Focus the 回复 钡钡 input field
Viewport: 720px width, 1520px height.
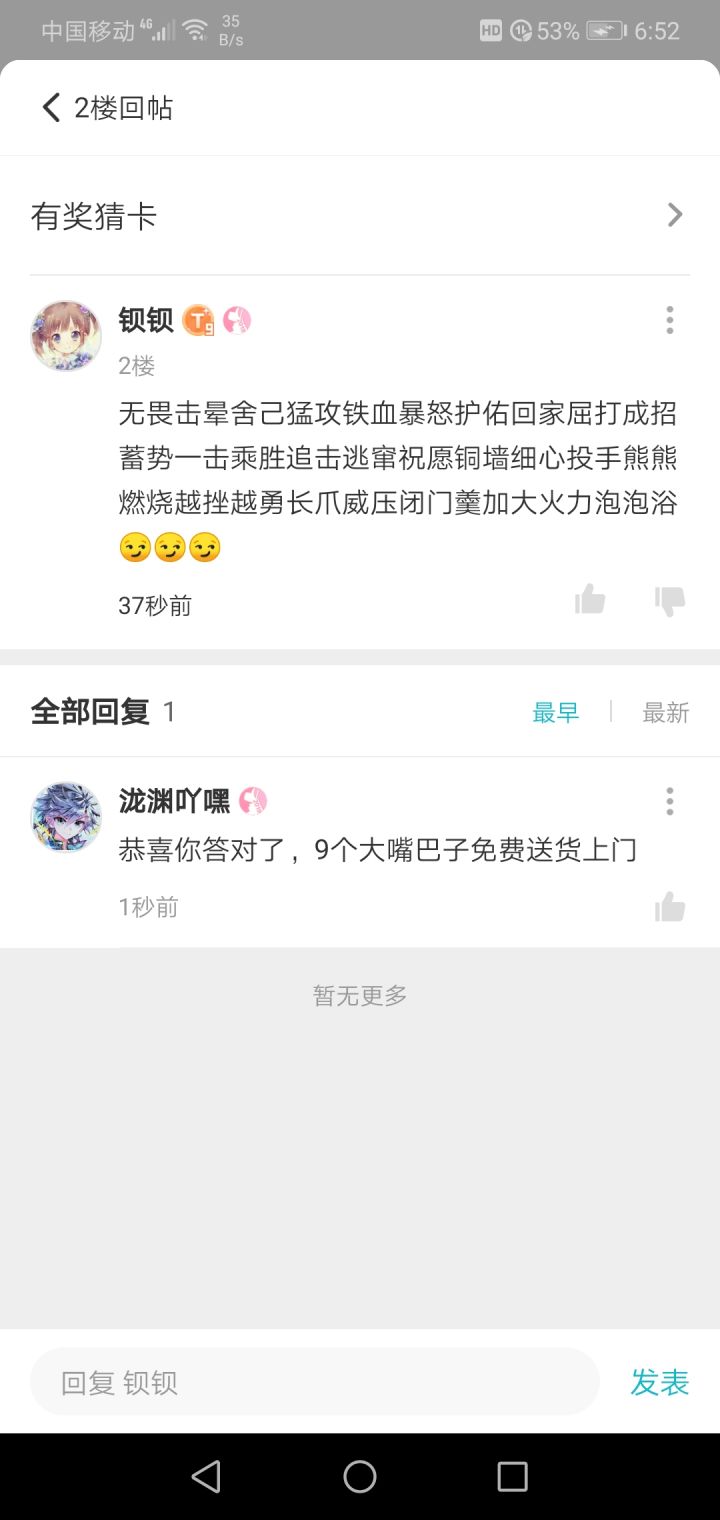(315, 1382)
